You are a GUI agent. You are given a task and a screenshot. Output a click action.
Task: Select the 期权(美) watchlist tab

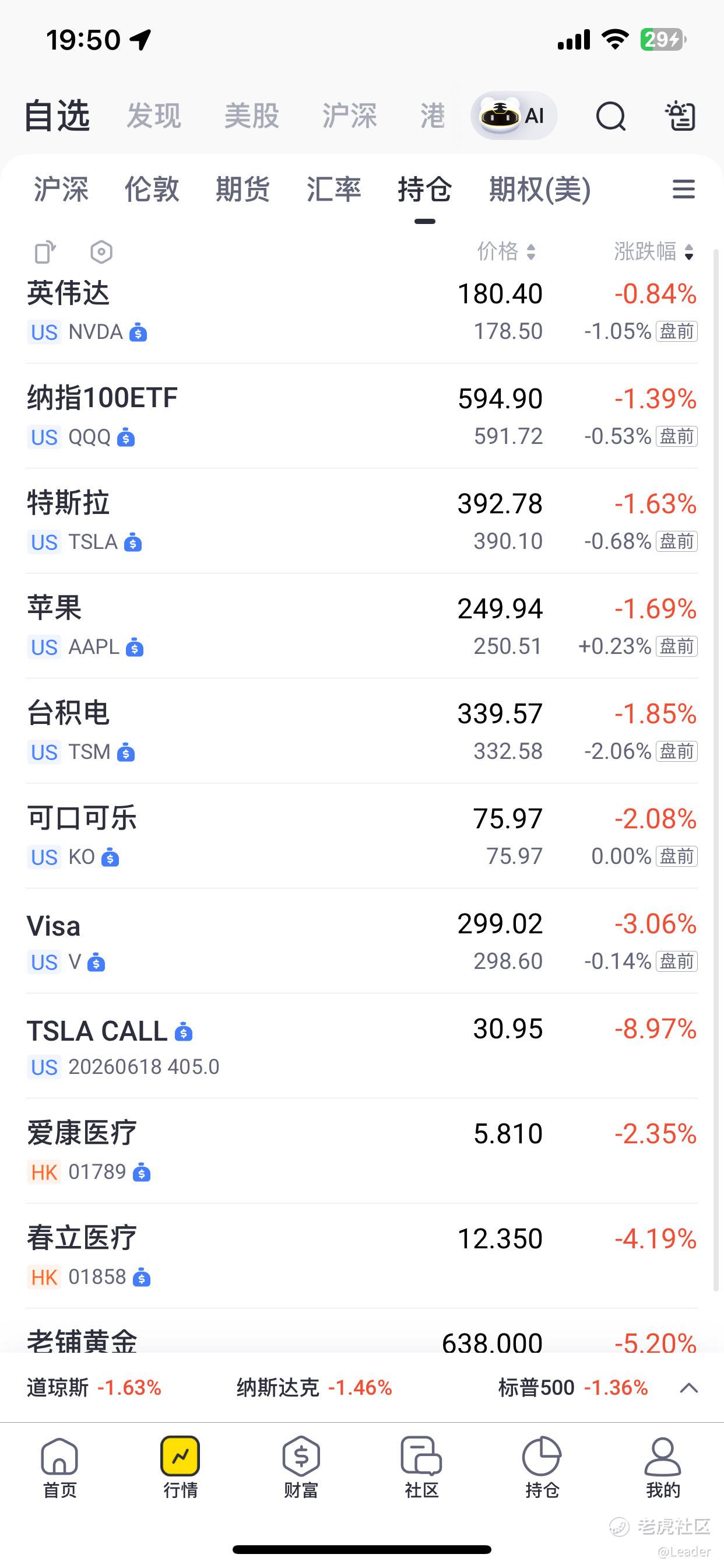pyautogui.click(x=540, y=190)
